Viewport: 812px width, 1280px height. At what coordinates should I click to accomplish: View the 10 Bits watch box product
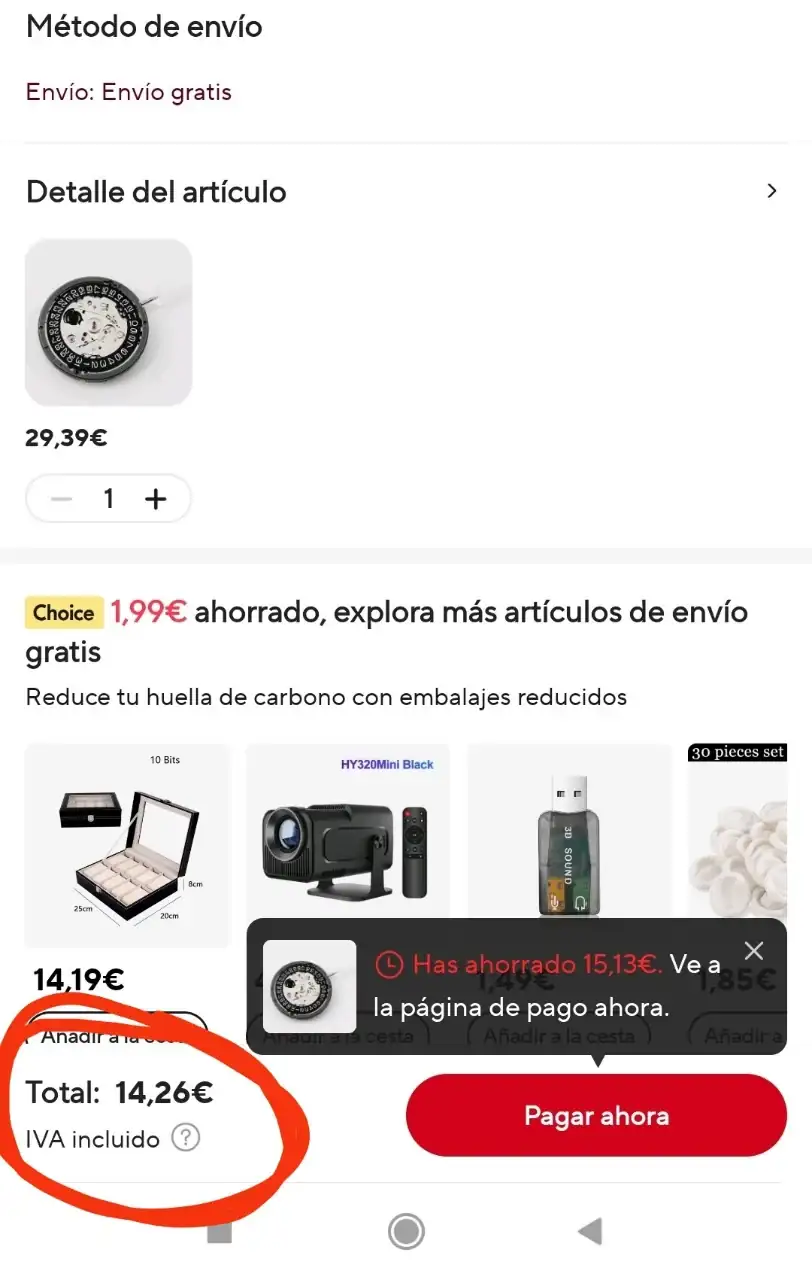pos(127,845)
